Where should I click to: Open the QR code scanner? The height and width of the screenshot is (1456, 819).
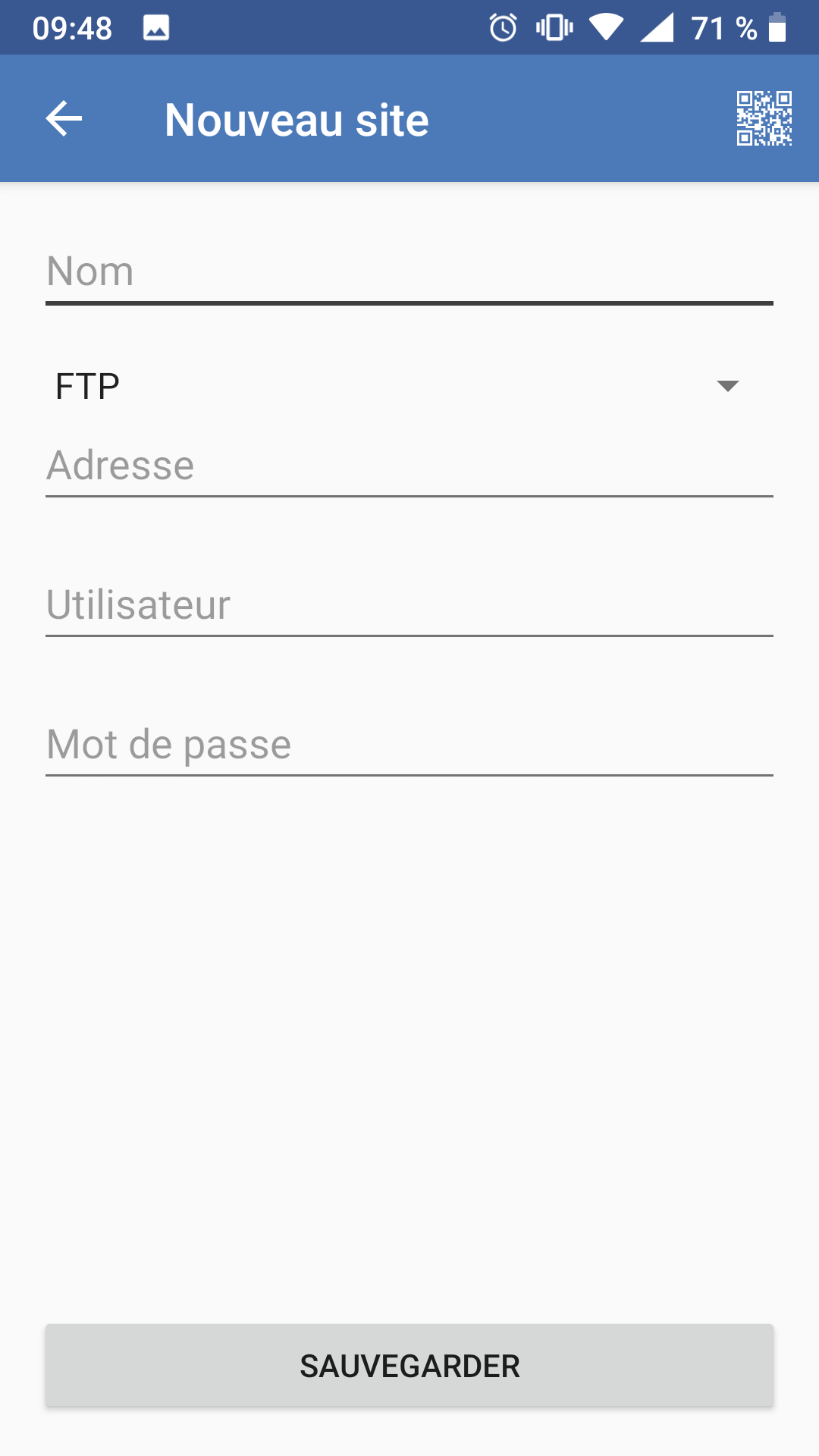[764, 118]
